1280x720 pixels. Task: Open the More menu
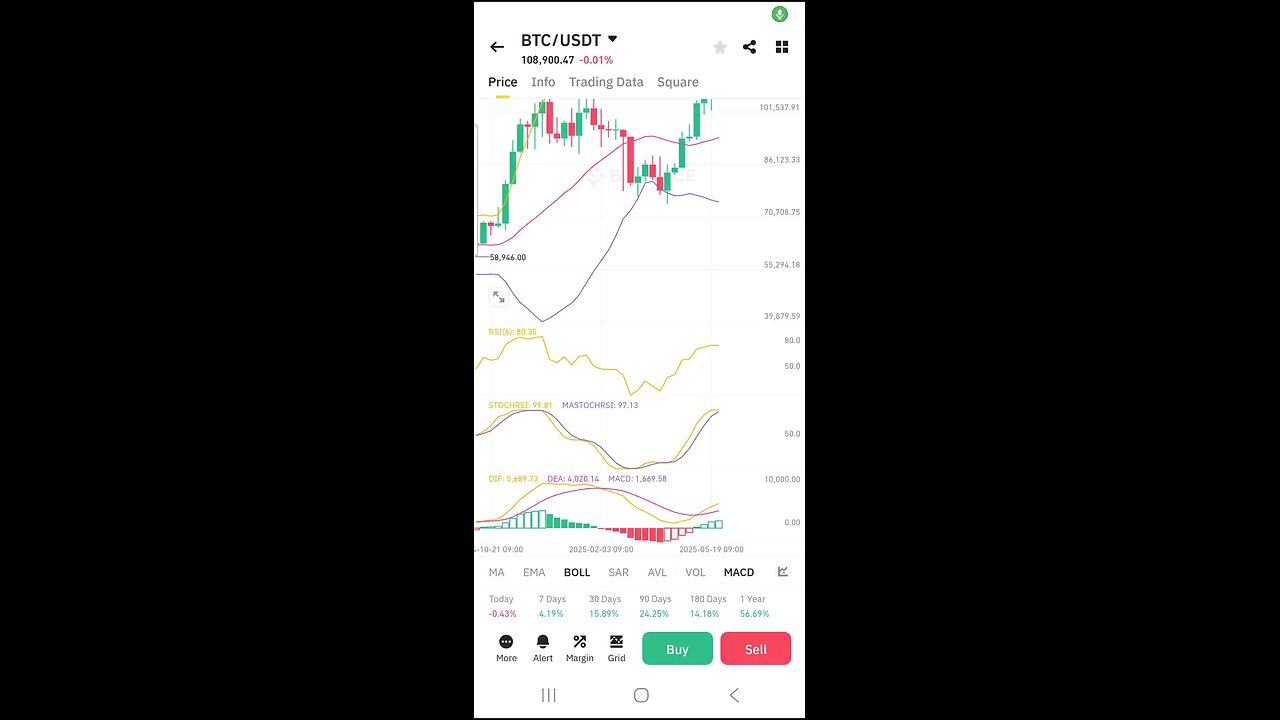506,648
